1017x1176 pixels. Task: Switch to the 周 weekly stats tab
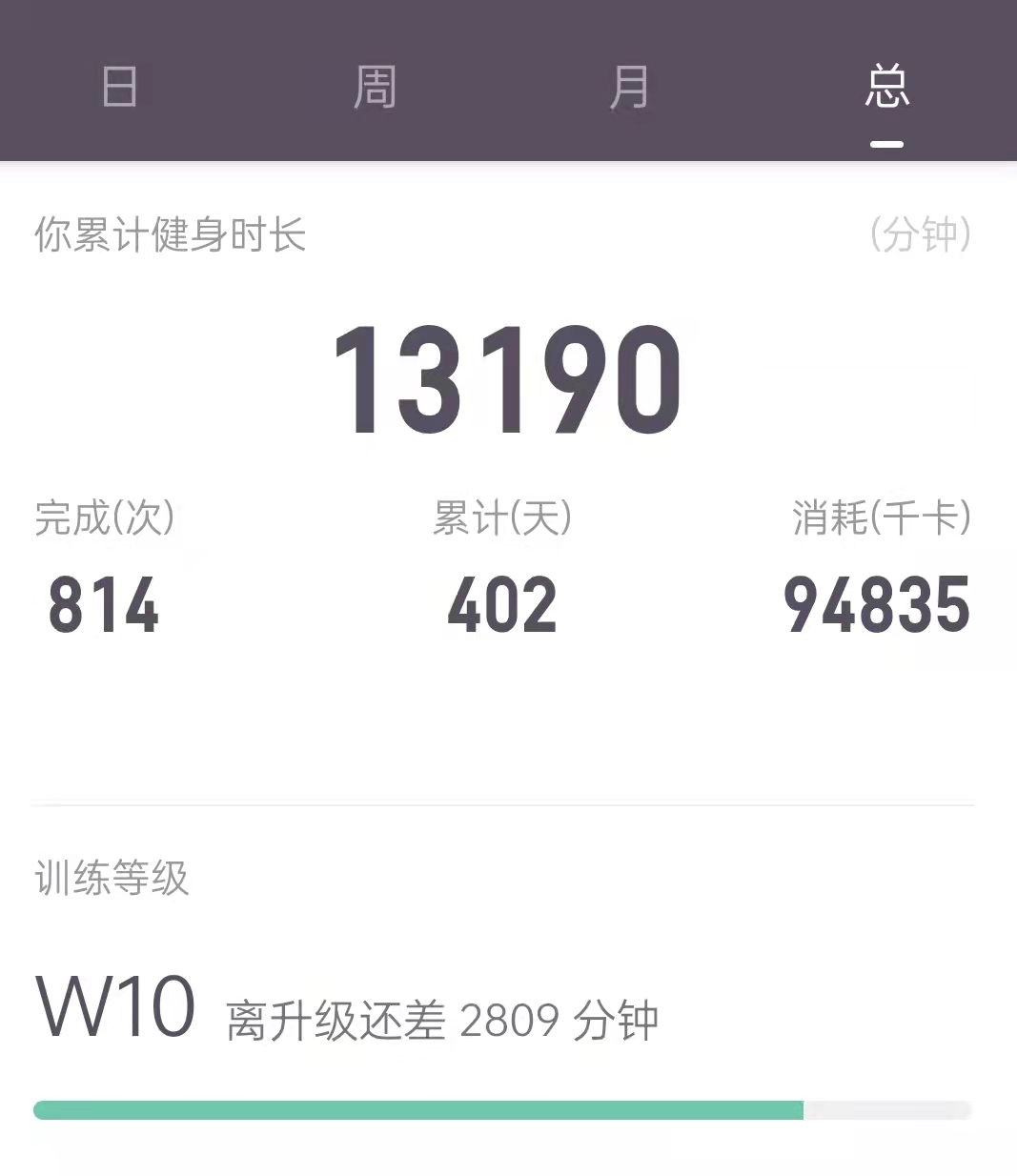(x=375, y=87)
